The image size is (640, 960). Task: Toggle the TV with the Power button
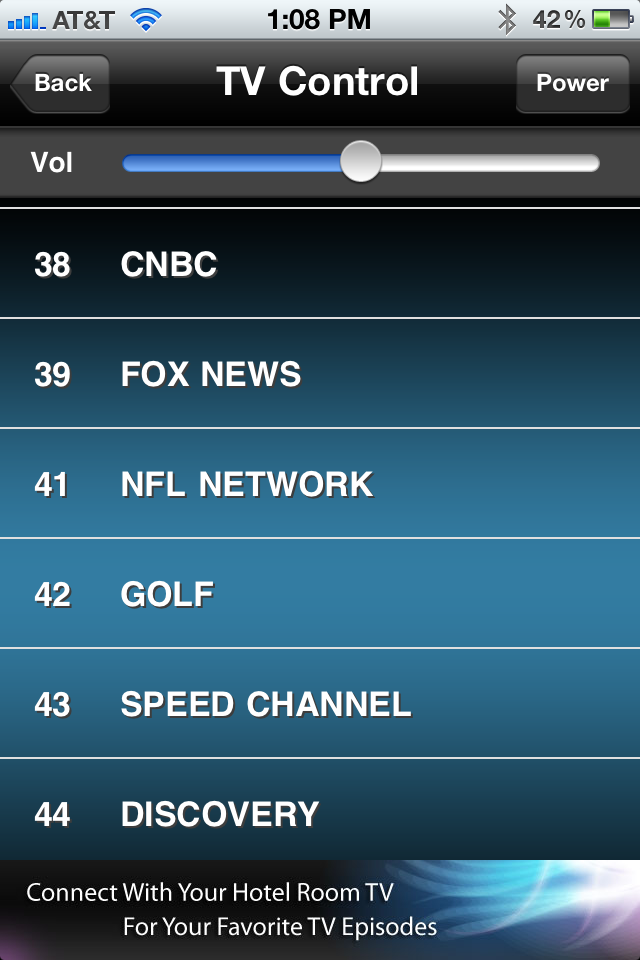tap(572, 83)
